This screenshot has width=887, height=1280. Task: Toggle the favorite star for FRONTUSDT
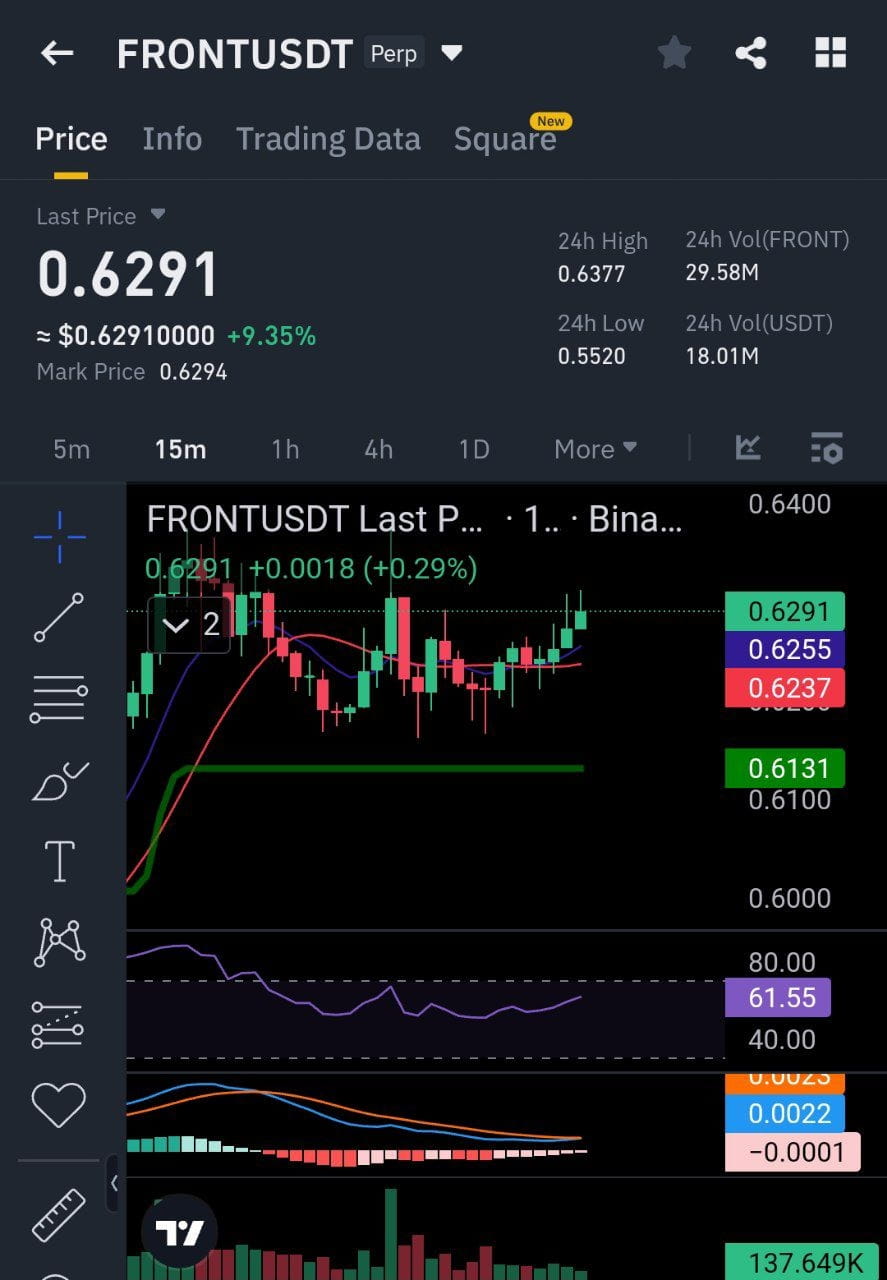pos(673,52)
